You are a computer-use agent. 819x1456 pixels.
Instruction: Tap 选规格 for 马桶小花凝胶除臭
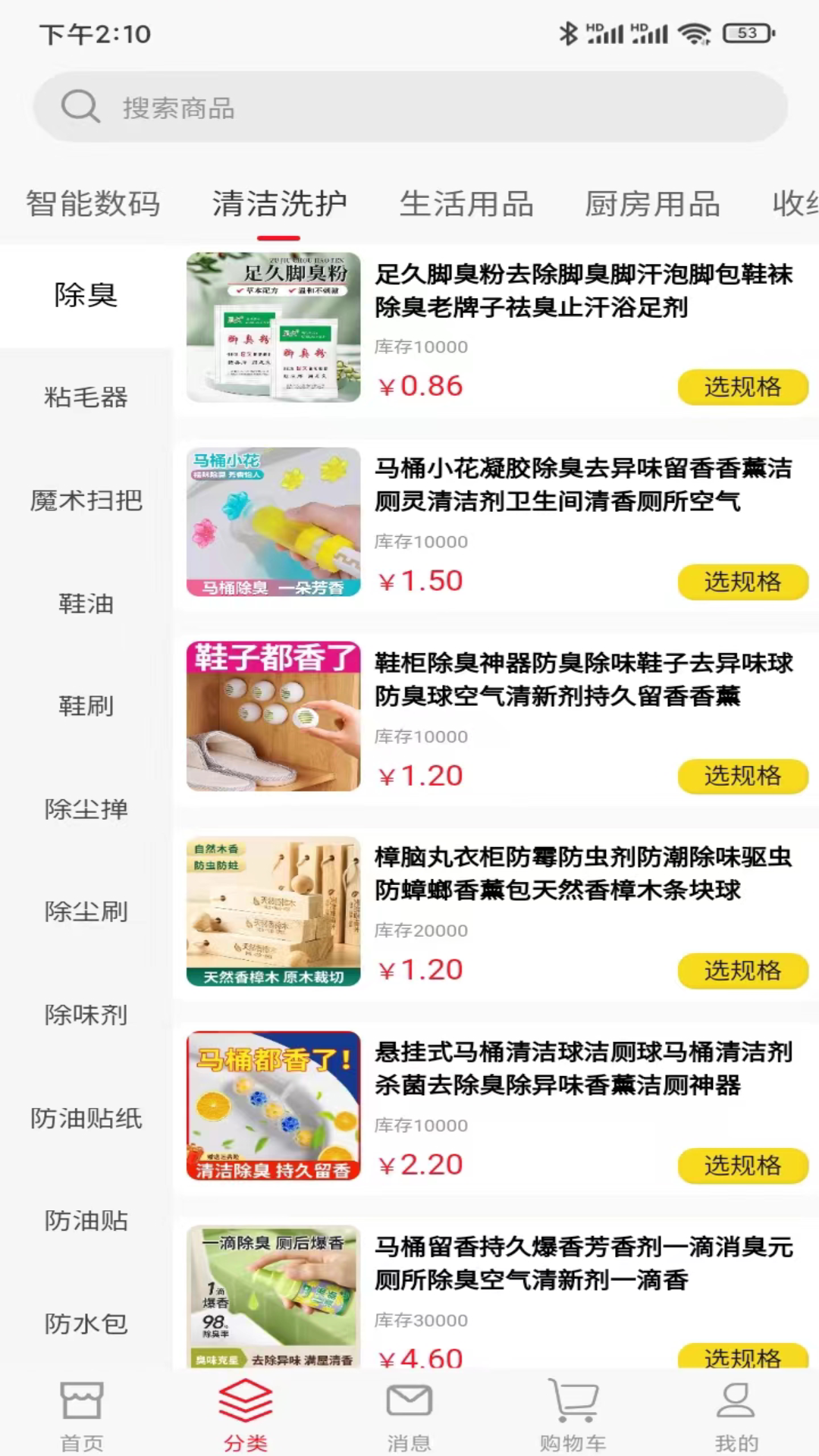click(742, 582)
